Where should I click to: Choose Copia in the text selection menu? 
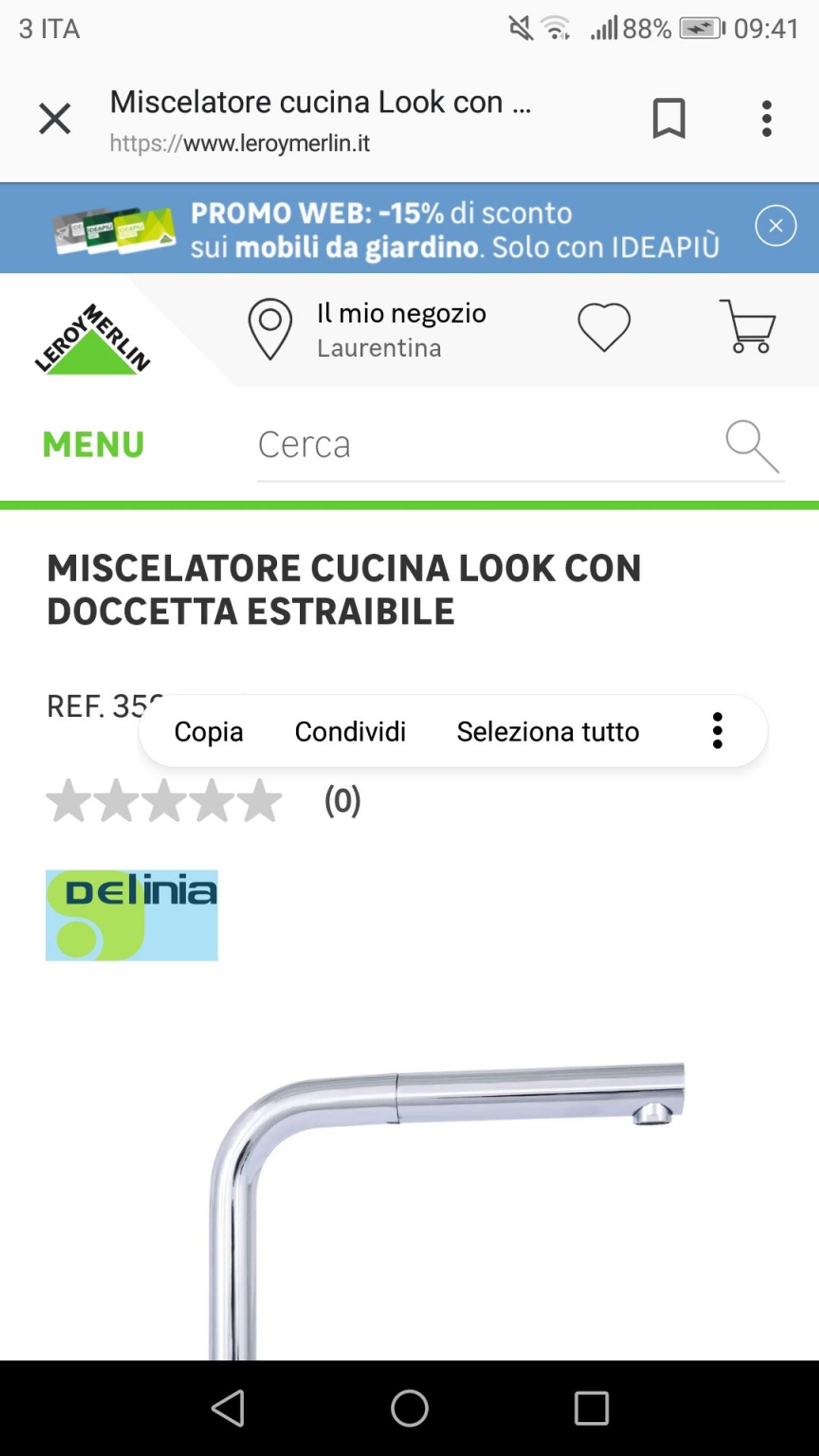coord(208,731)
